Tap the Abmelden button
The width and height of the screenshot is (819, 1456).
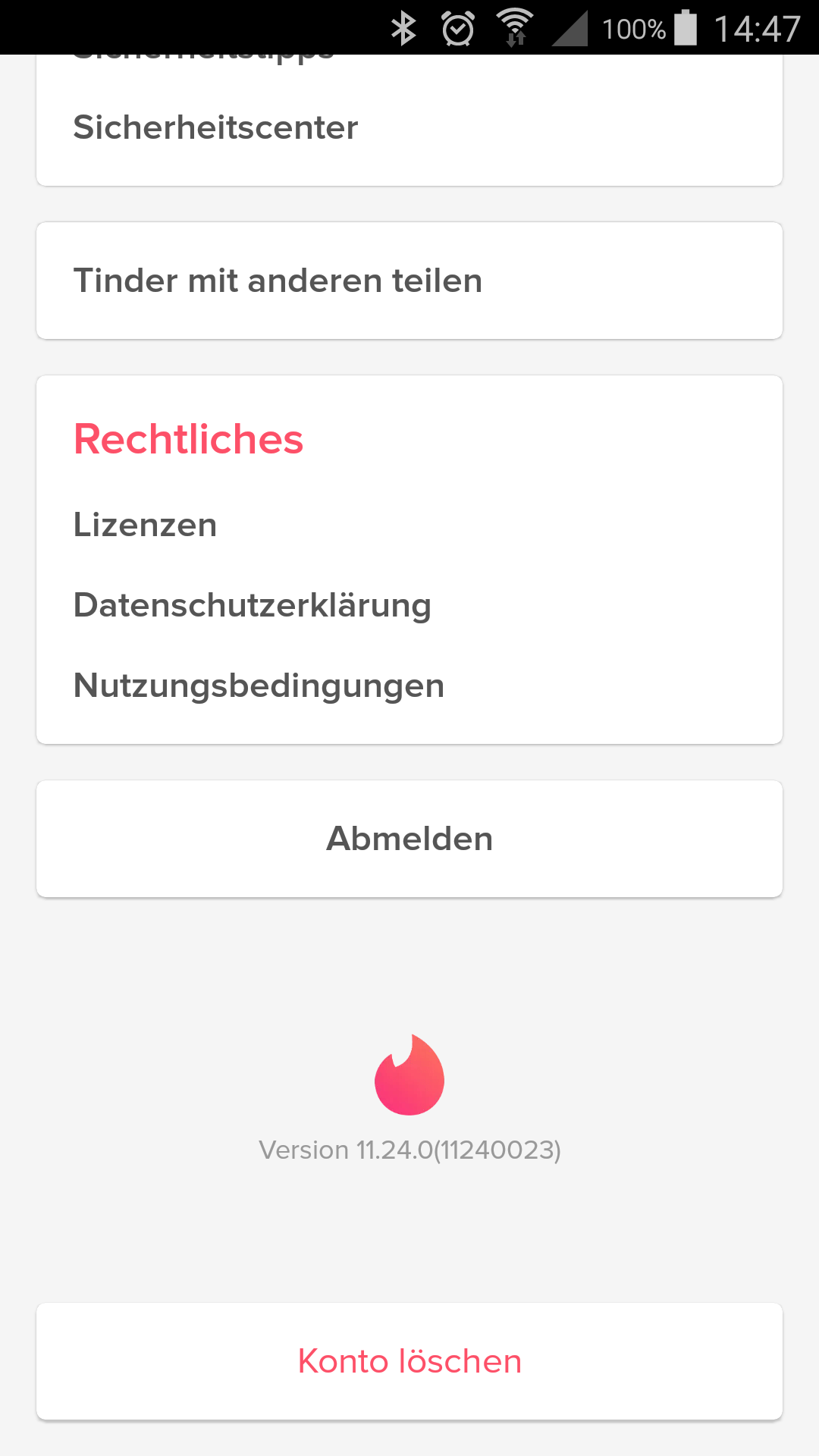409,839
